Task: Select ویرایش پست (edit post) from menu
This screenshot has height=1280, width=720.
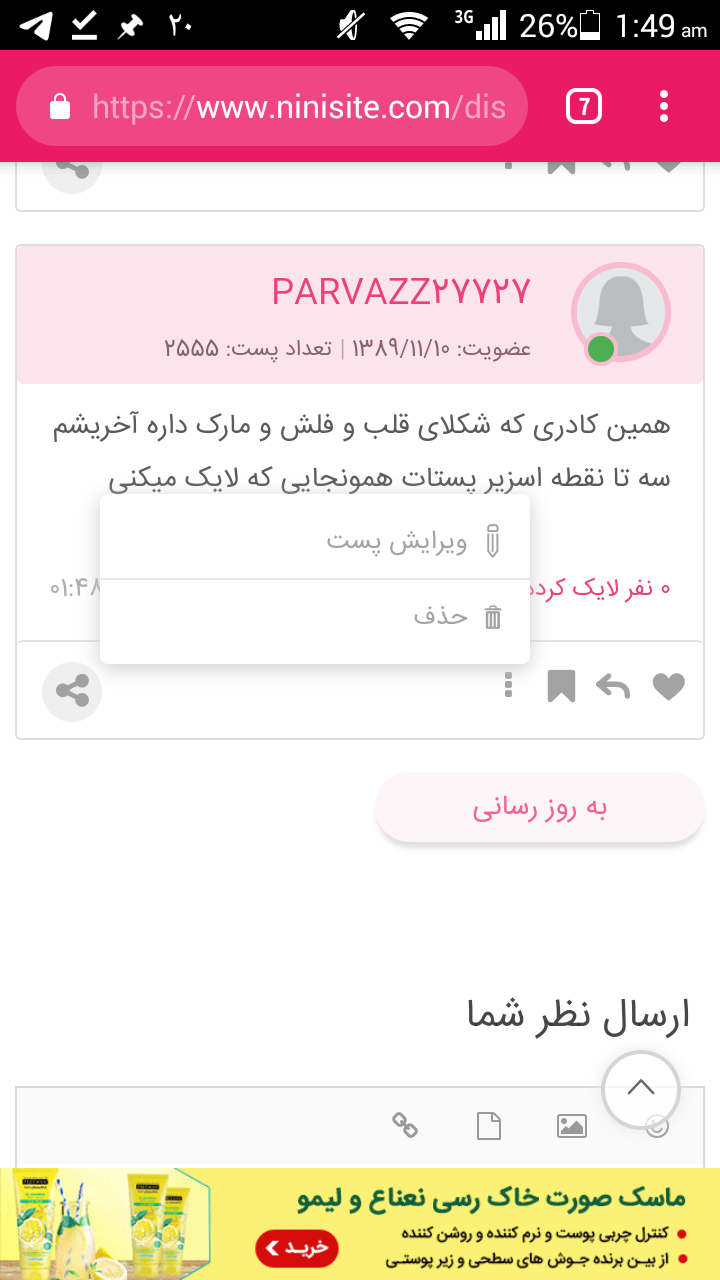Action: (400, 541)
